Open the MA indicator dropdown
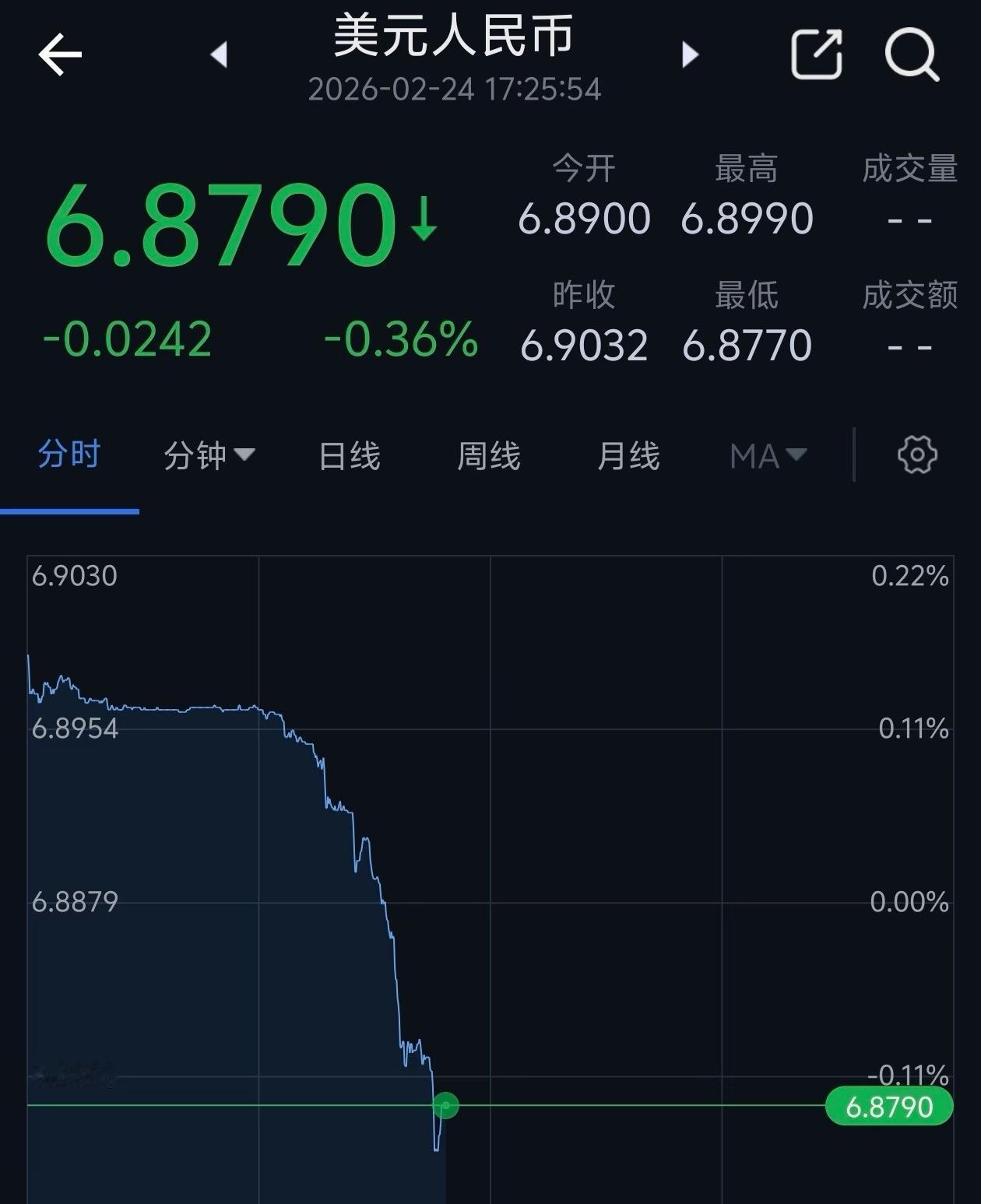Screen dimensions: 981x1204 767,455
